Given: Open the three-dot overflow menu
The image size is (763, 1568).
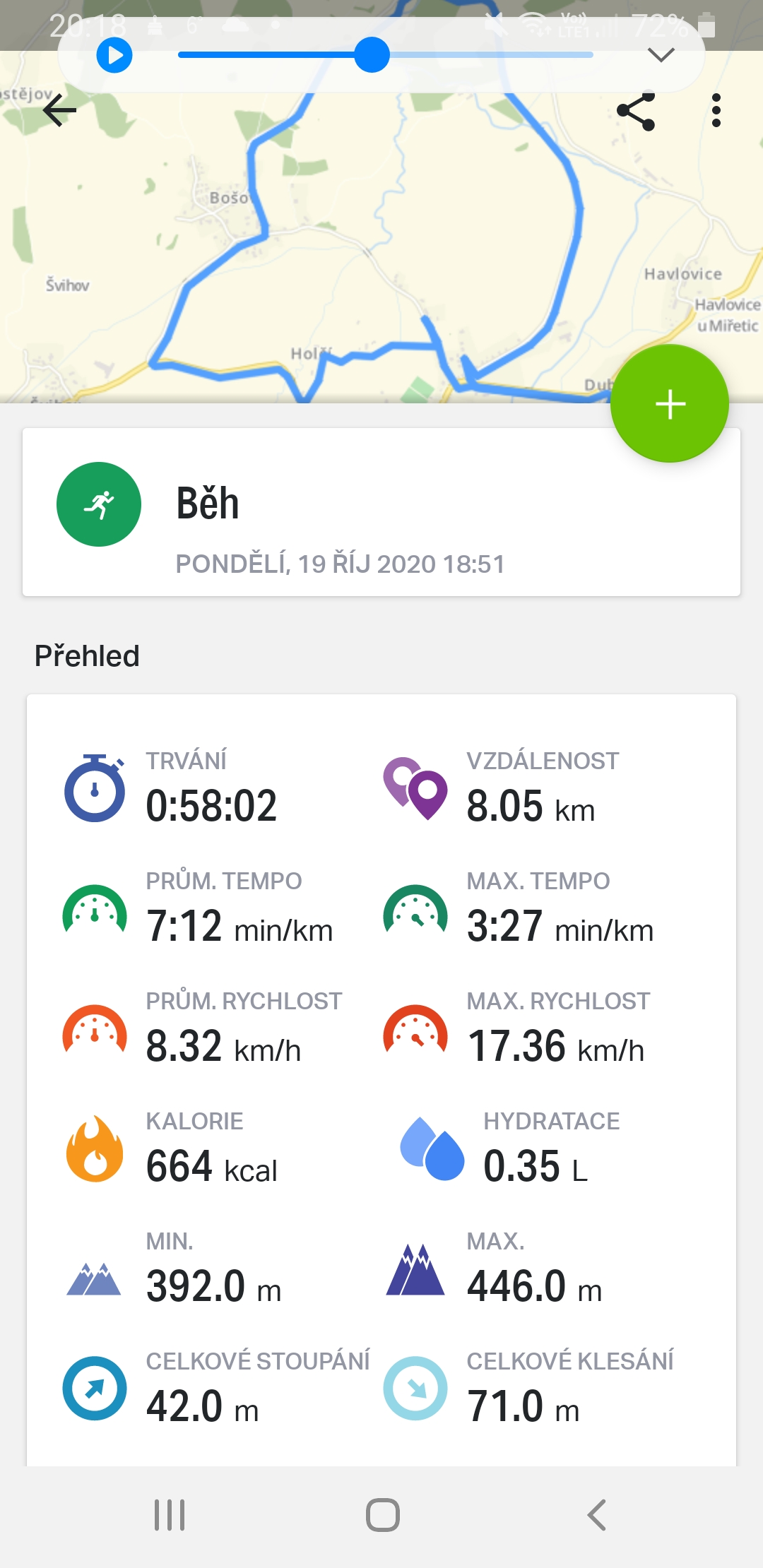Looking at the screenshot, I should [x=716, y=111].
